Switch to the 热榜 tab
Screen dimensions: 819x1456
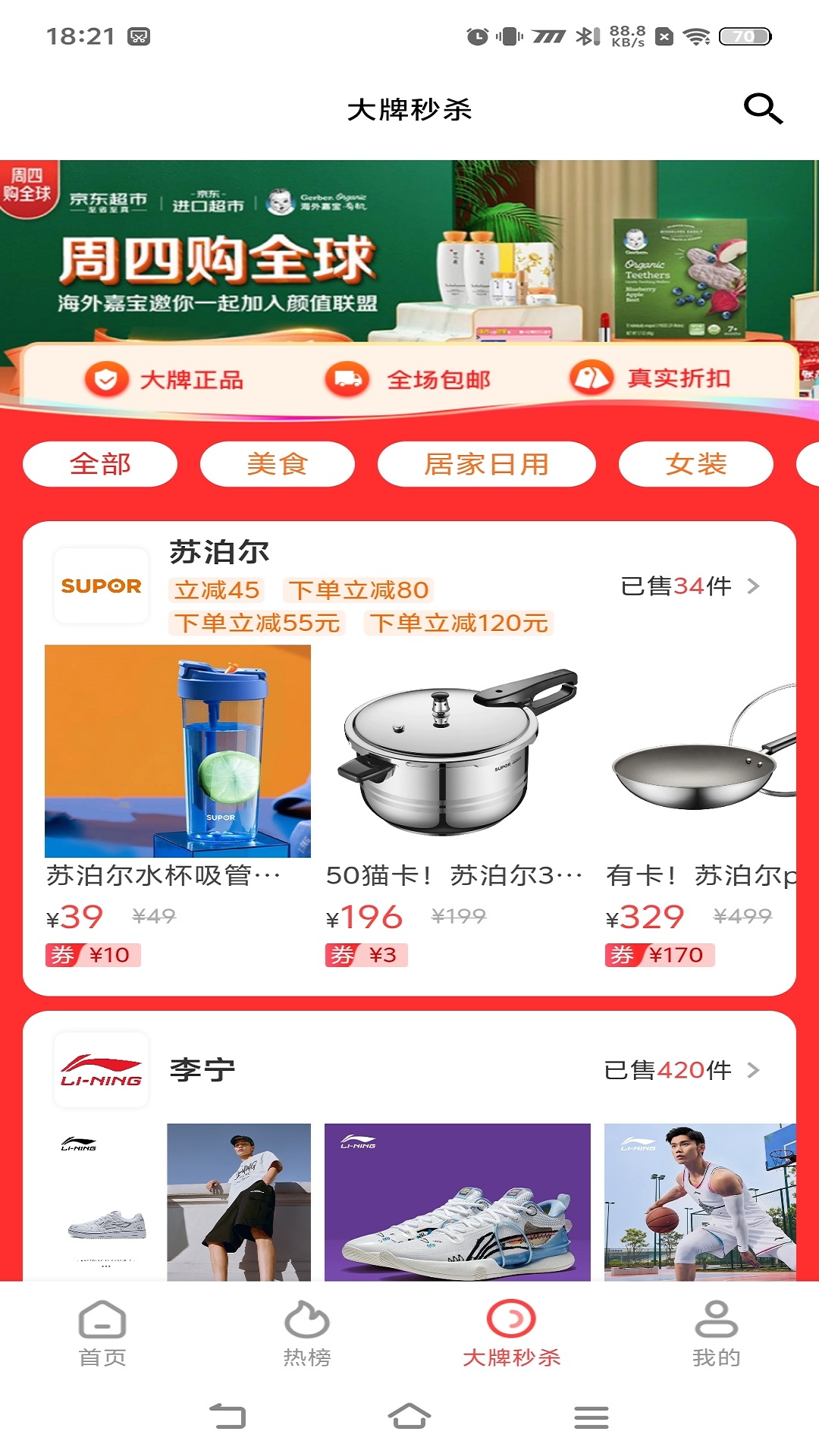tap(307, 1334)
